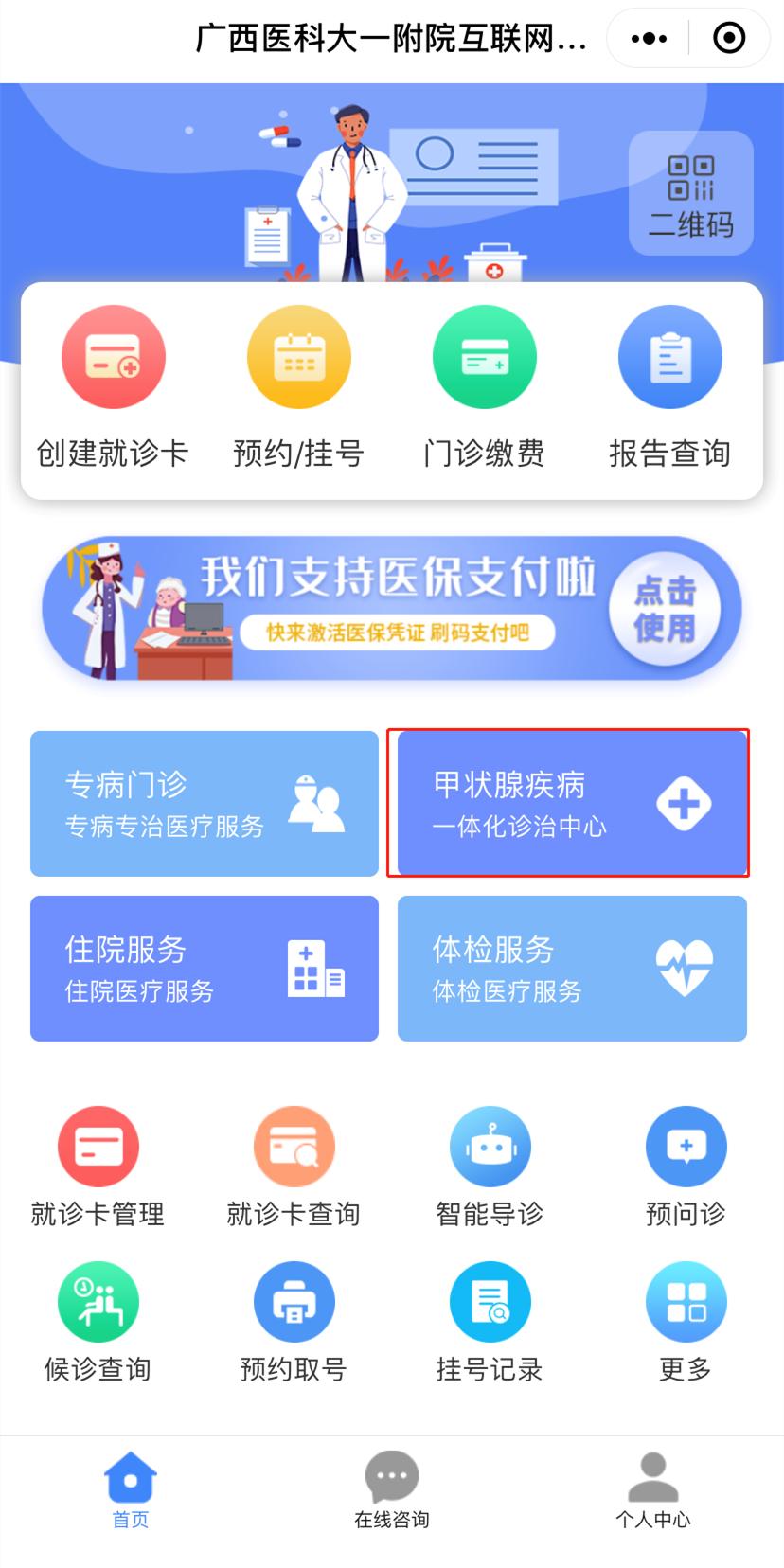
Task: Open the mini program overflow menu
Action: pyautogui.click(x=649, y=39)
